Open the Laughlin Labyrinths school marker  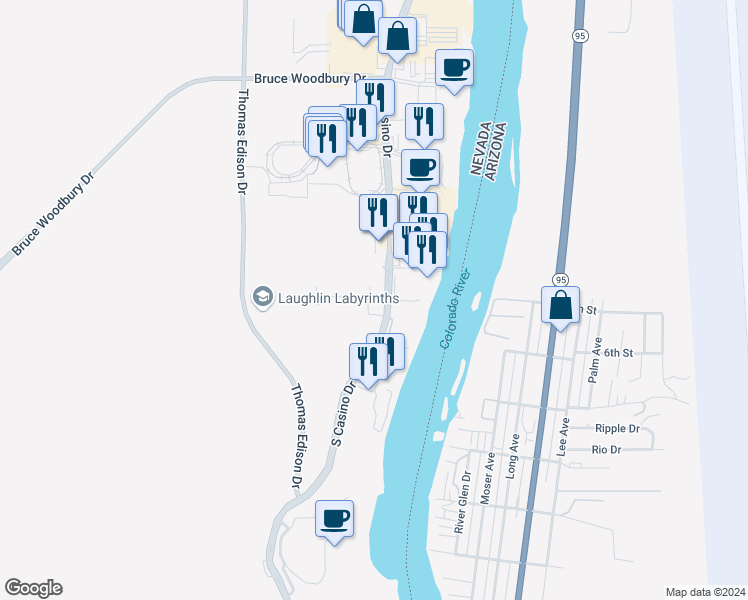pyautogui.click(x=262, y=298)
